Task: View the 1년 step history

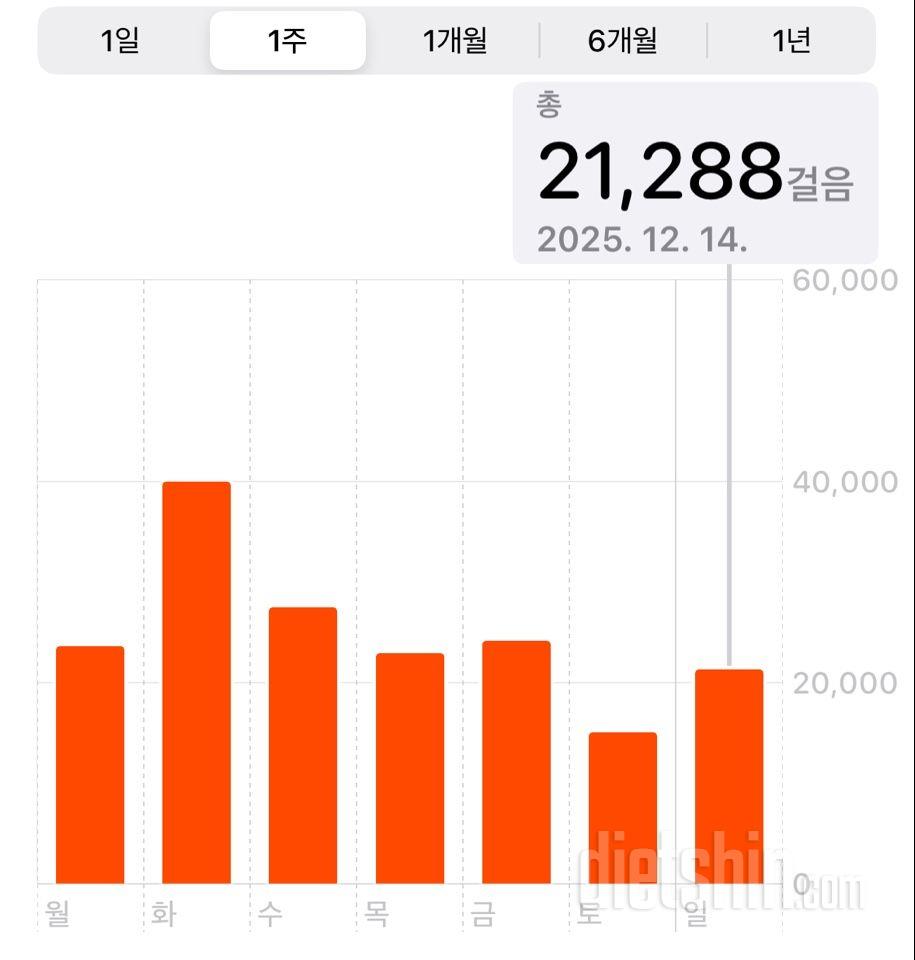Action: (791, 41)
